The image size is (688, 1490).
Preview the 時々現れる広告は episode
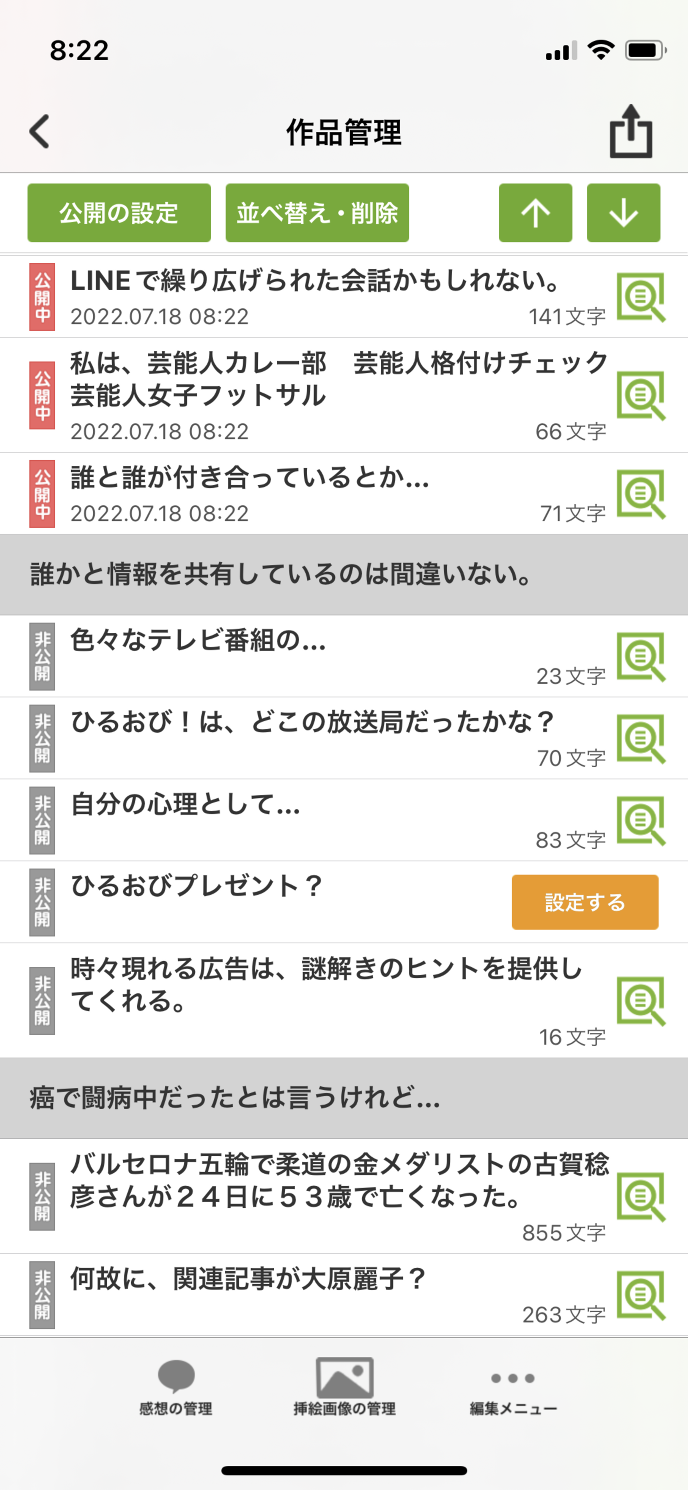coord(641,1001)
